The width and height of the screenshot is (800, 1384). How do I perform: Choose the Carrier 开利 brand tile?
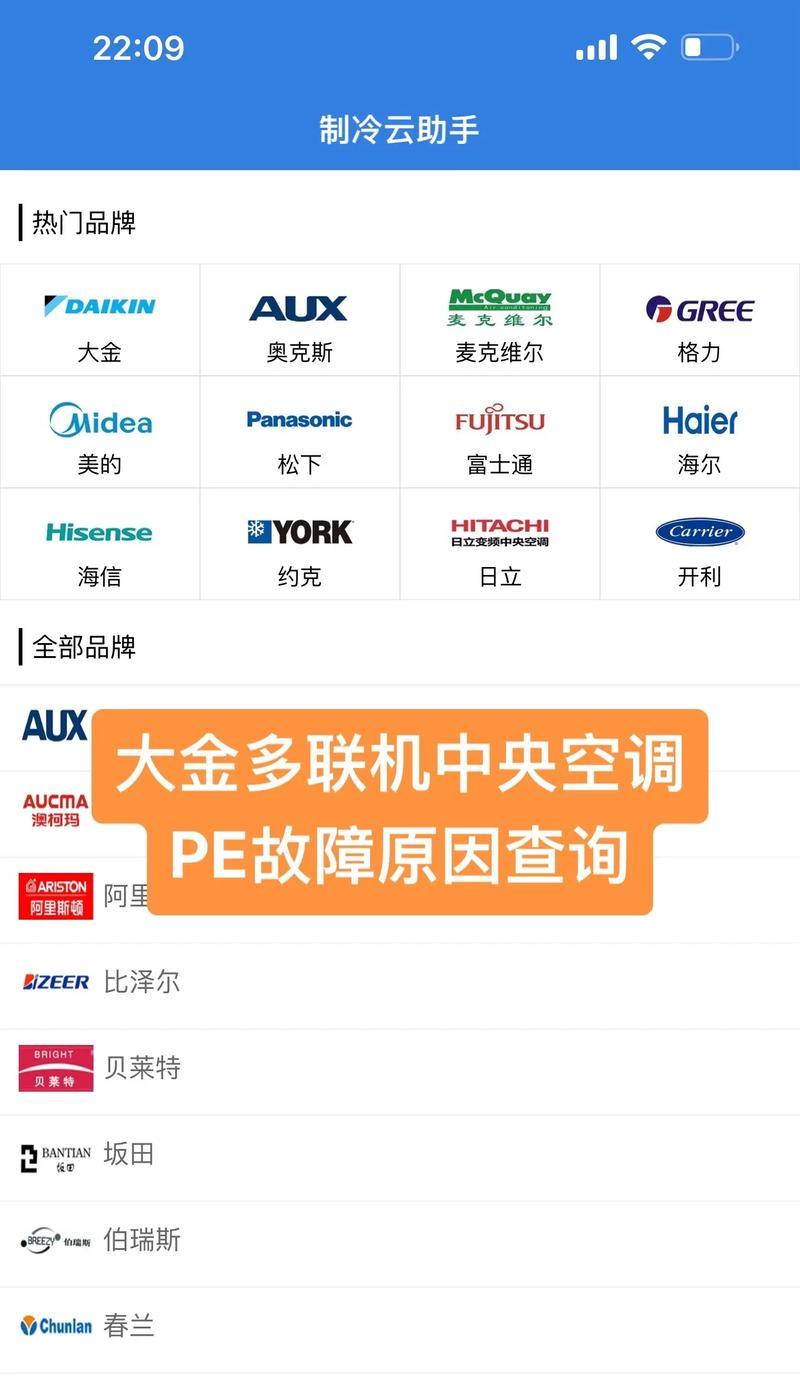coord(700,544)
